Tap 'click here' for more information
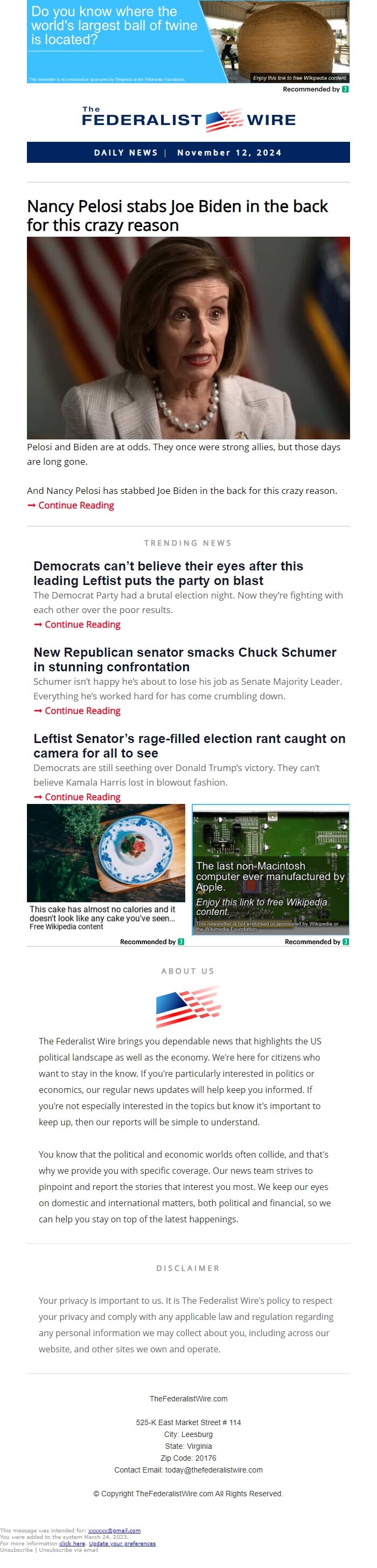The width and height of the screenshot is (377, 1568). (72, 1543)
